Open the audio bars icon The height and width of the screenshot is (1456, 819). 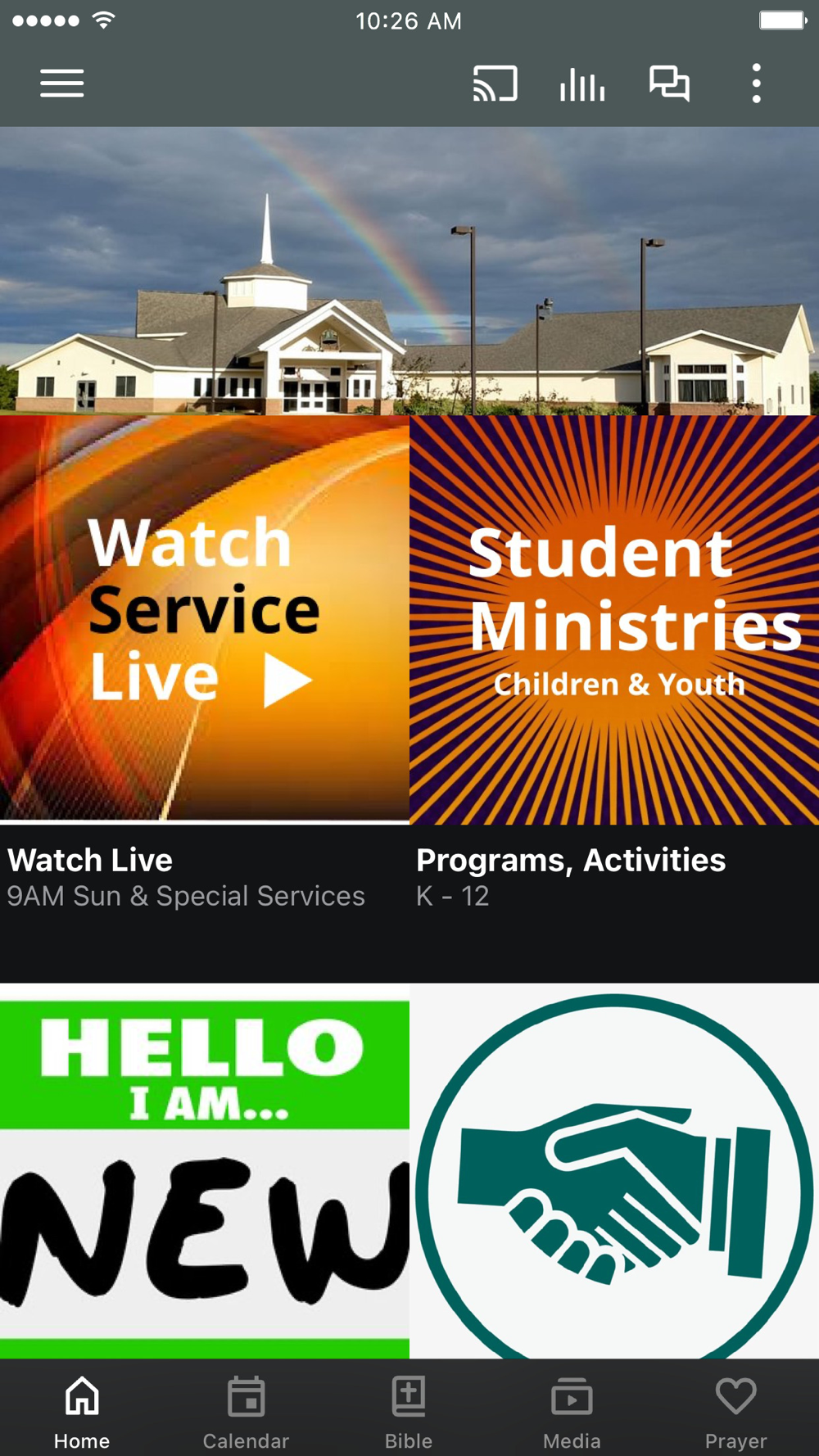(x=582, y=84)
